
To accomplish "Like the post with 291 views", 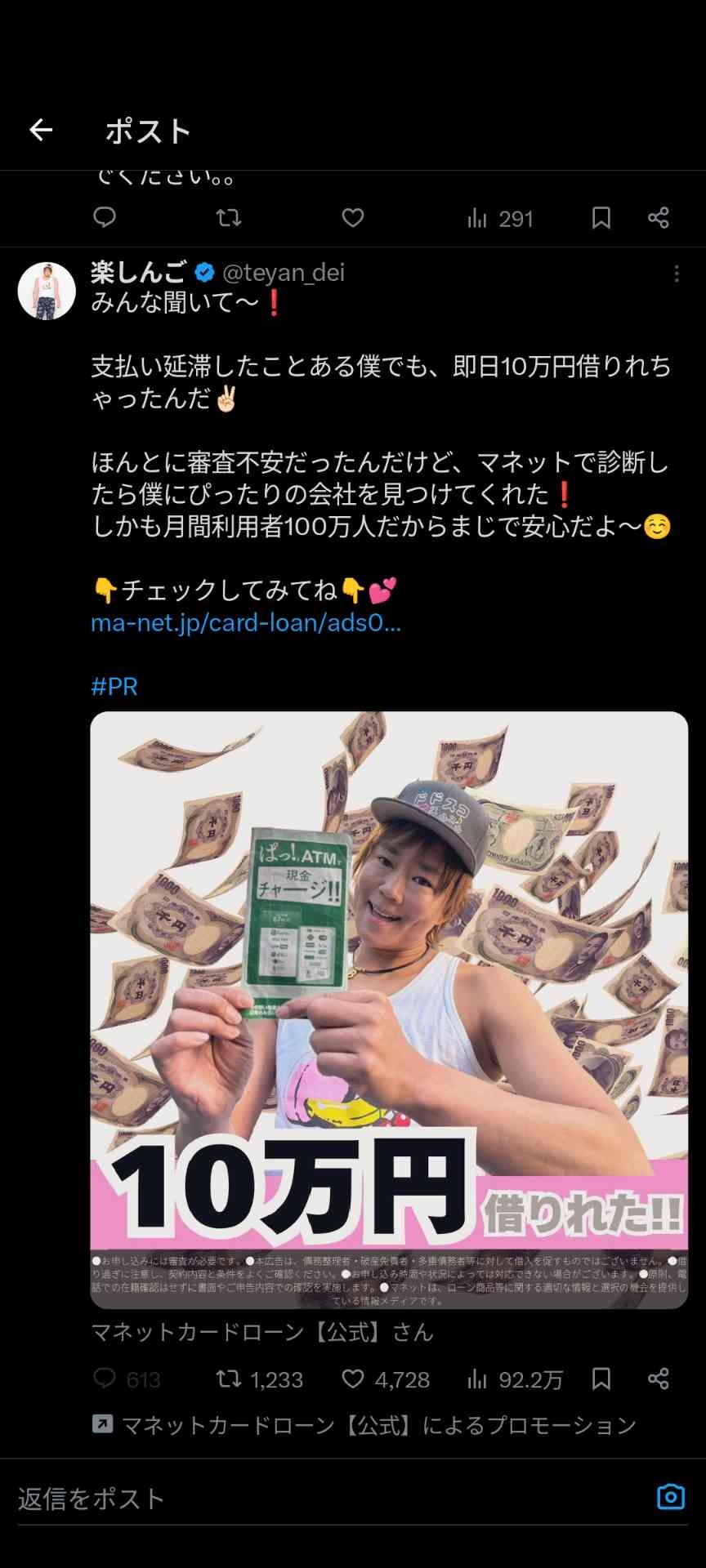I will click(353, 218).
